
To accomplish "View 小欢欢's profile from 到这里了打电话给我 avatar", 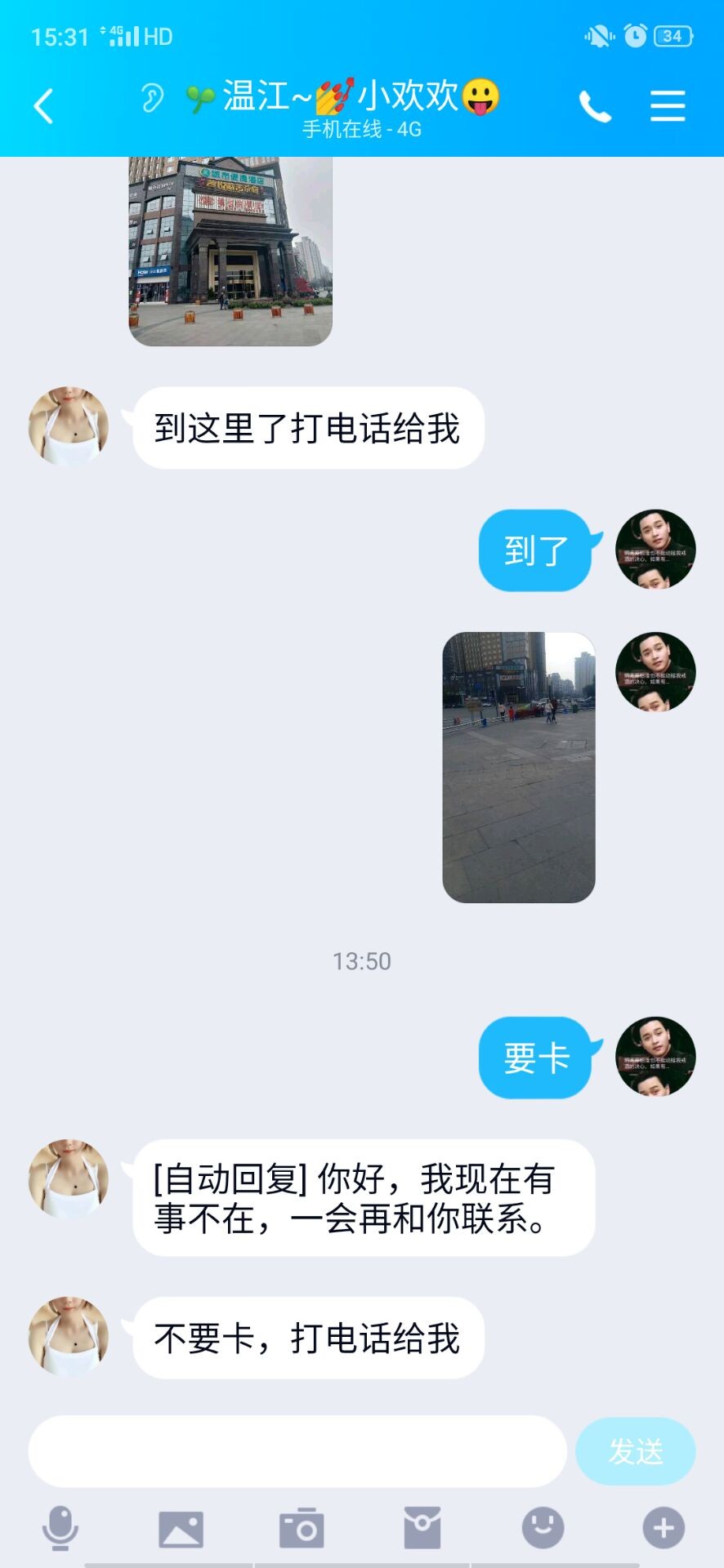I will click(x=69, y=426).
